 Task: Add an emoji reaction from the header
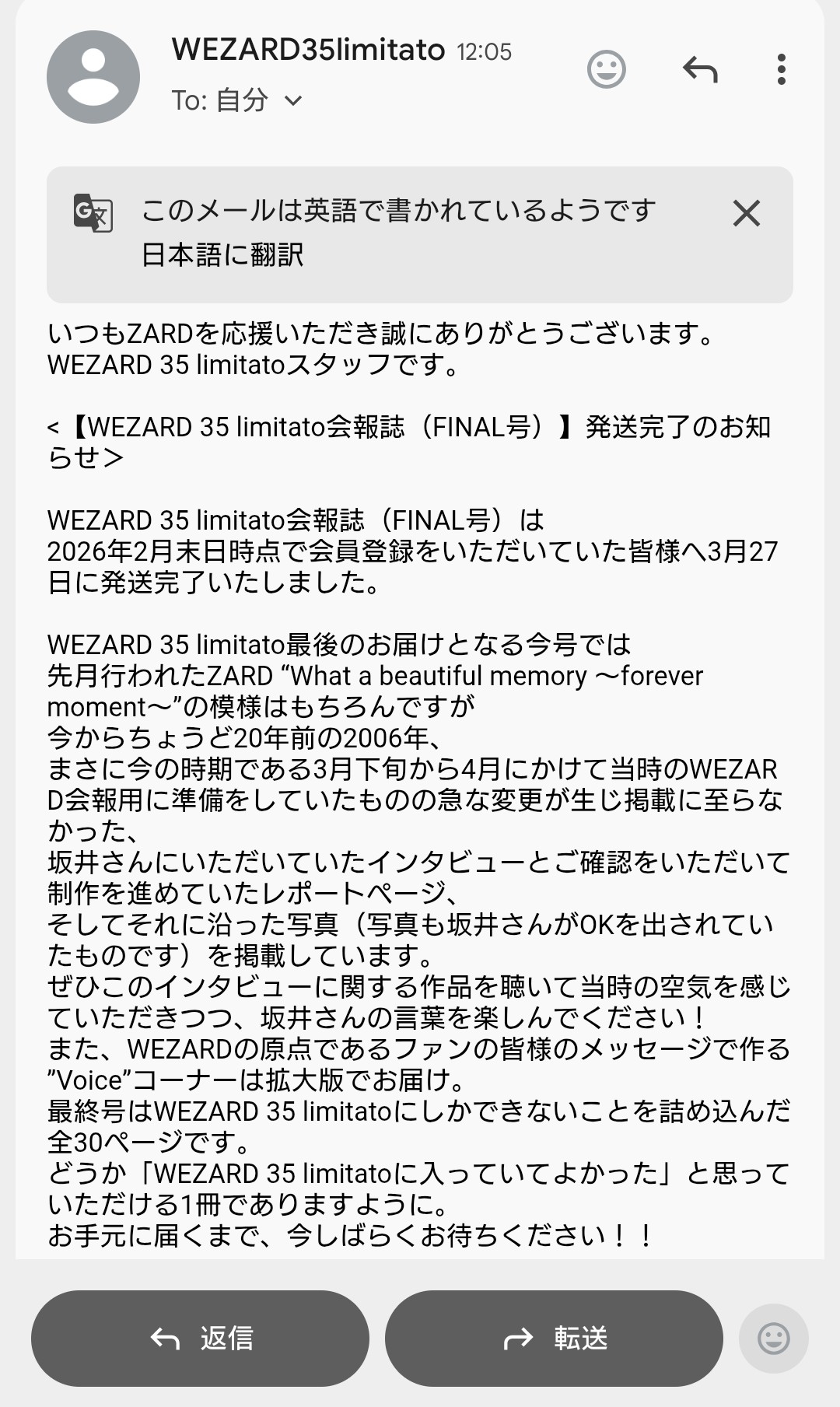[x=606, y=70]
